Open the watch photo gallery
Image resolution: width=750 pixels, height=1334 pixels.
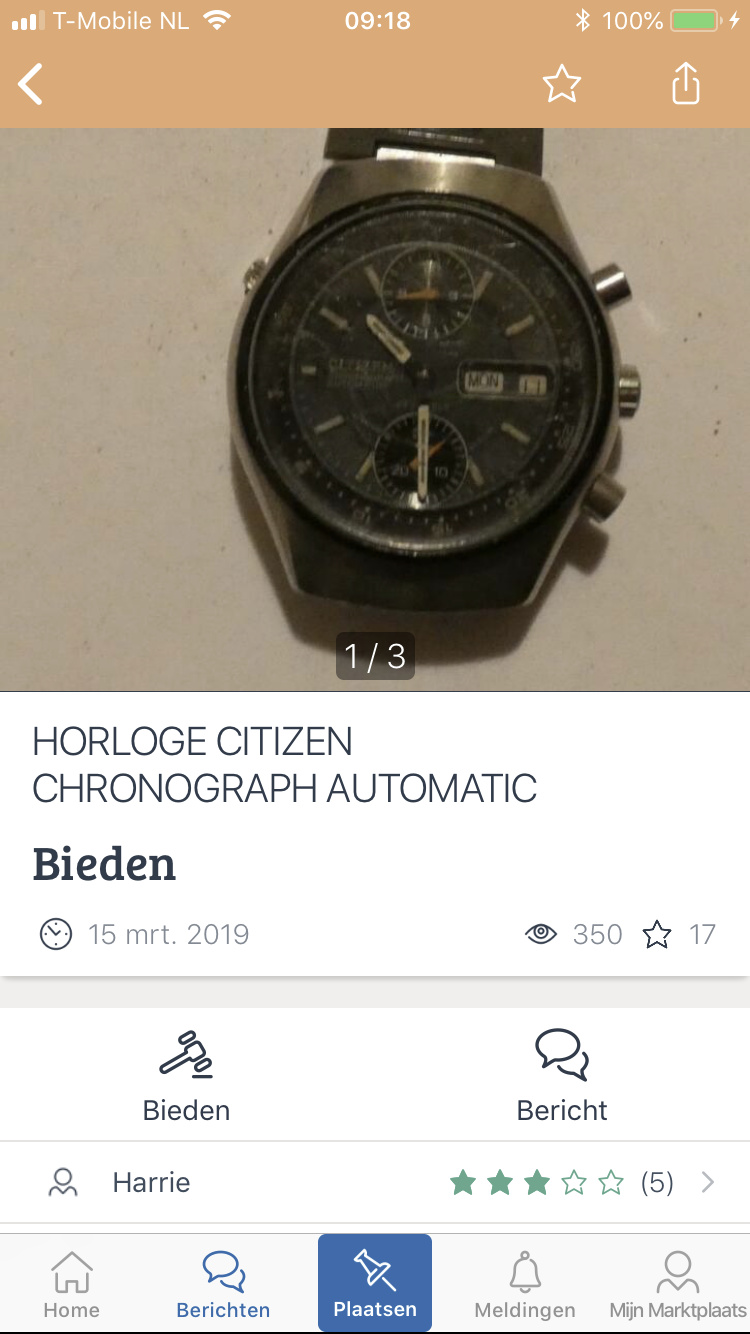point(375,410)
